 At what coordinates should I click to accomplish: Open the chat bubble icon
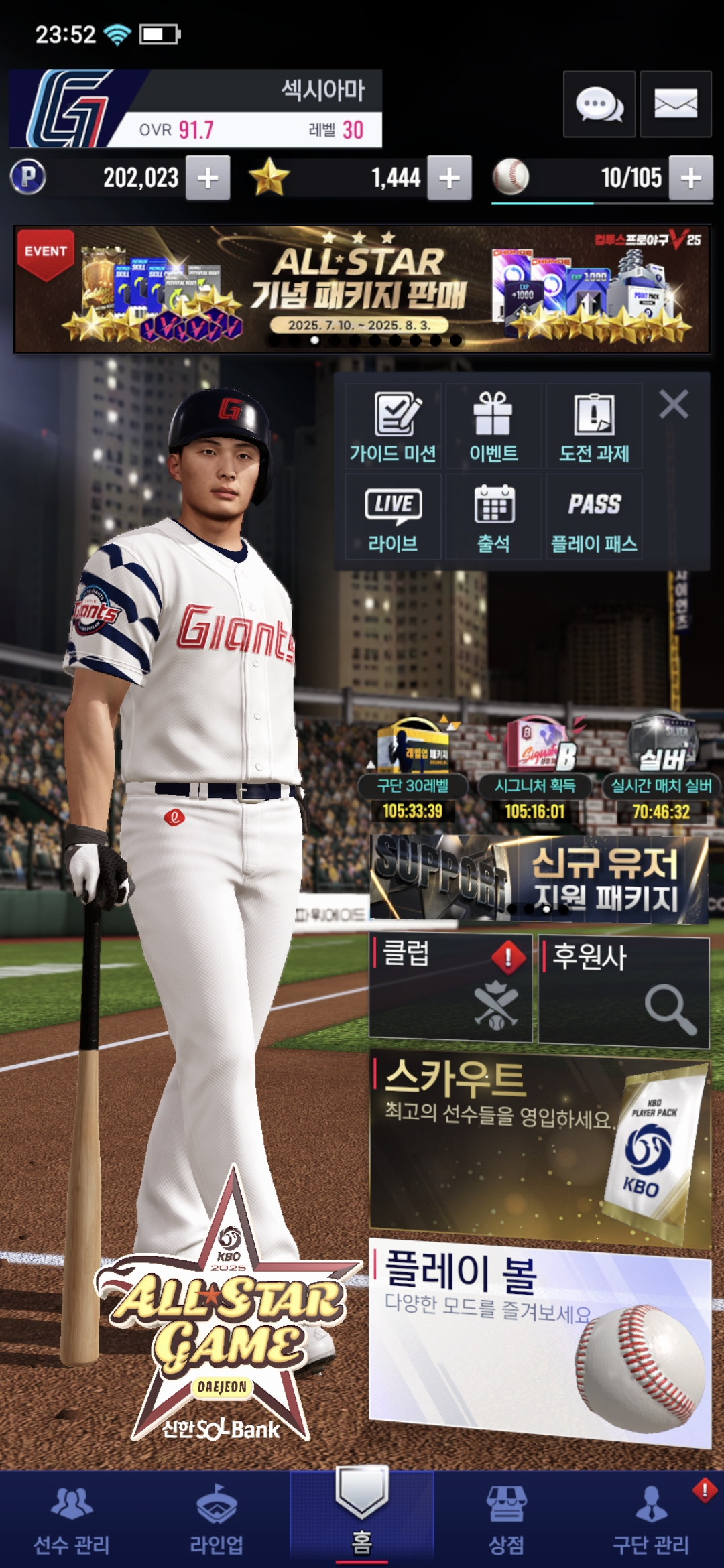coord(599,105)
